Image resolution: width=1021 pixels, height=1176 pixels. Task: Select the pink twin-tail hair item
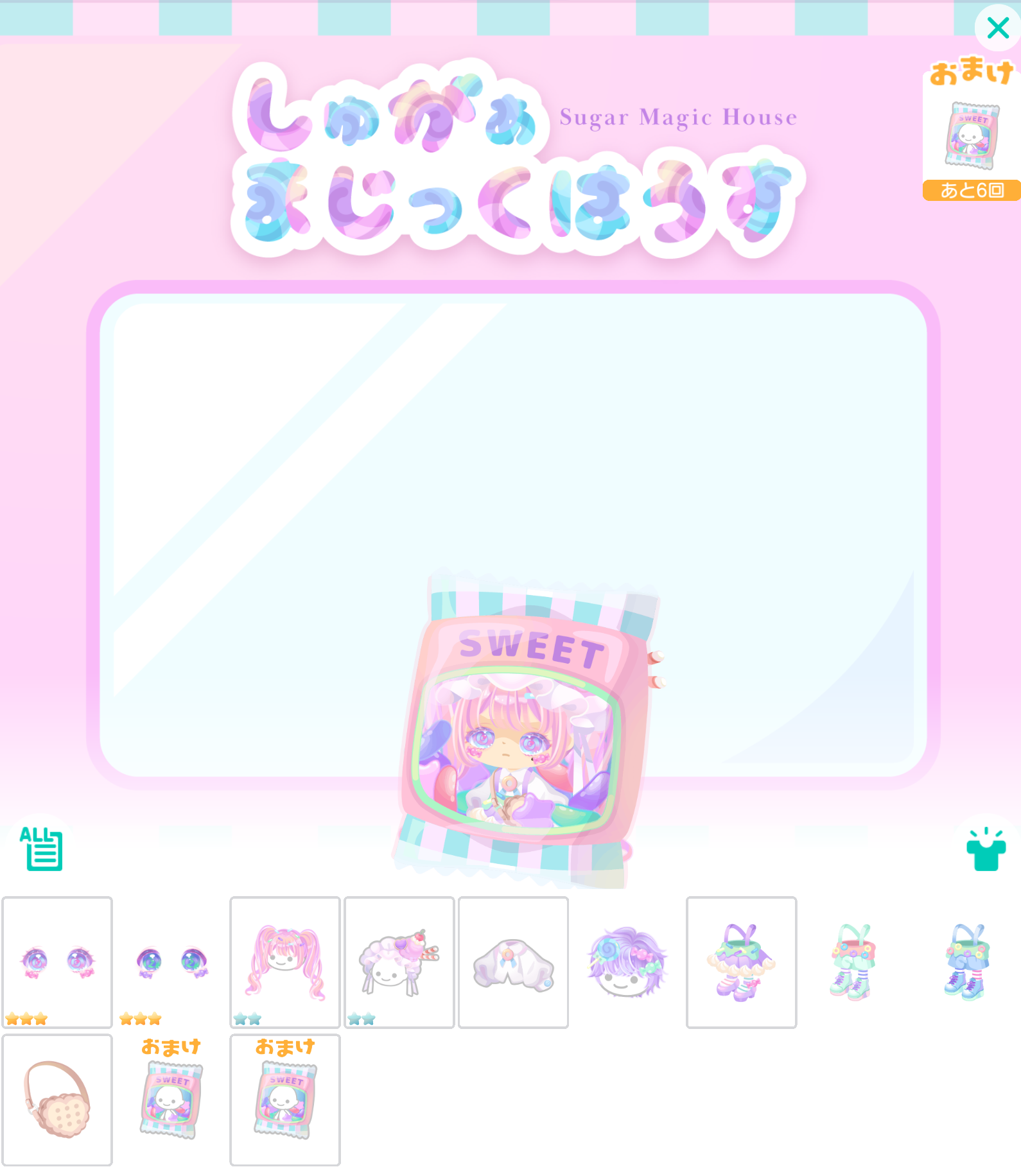pos(285,962)
